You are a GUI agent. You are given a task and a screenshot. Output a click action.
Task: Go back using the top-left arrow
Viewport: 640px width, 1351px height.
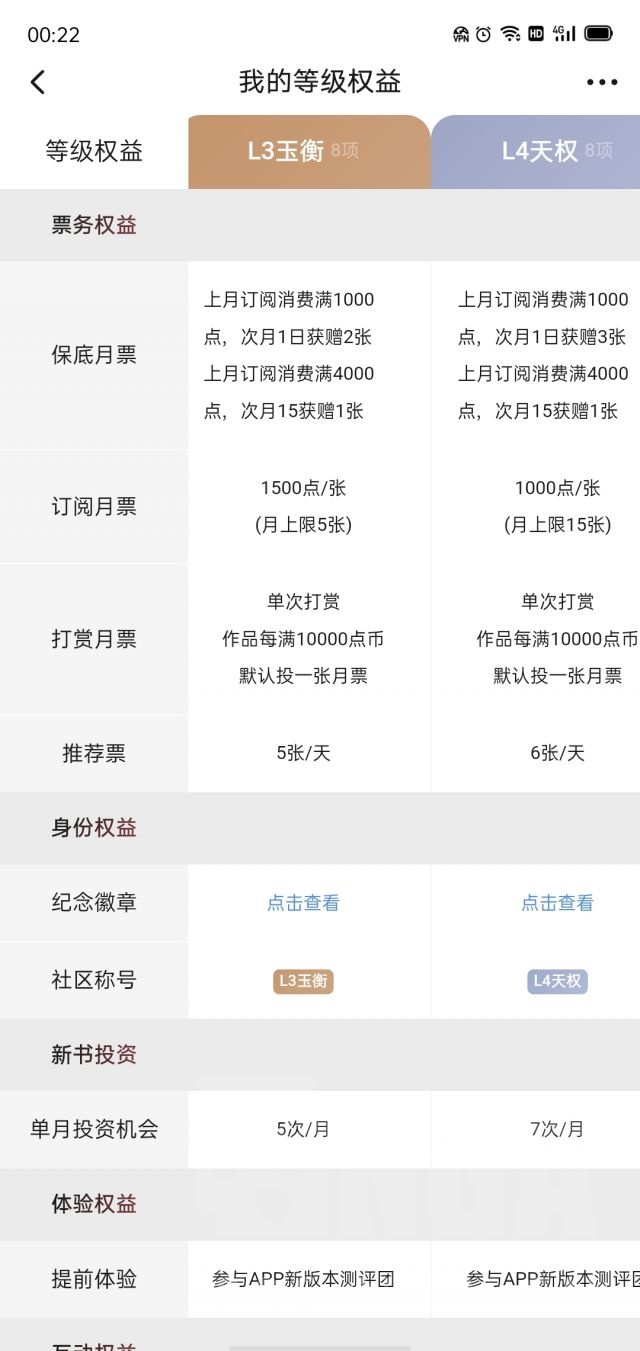tap(38, 82)
